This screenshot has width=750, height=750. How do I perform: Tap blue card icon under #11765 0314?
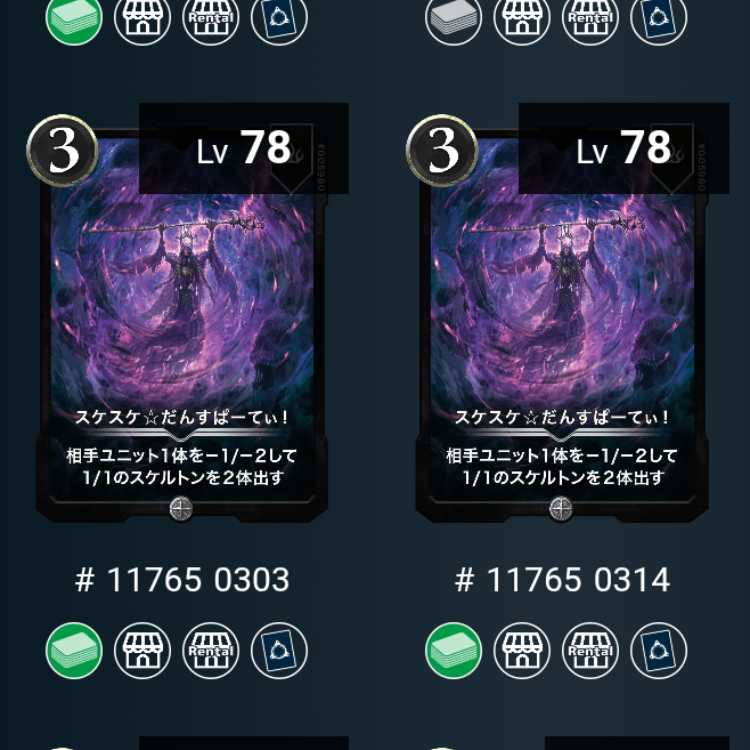(659, 650)
